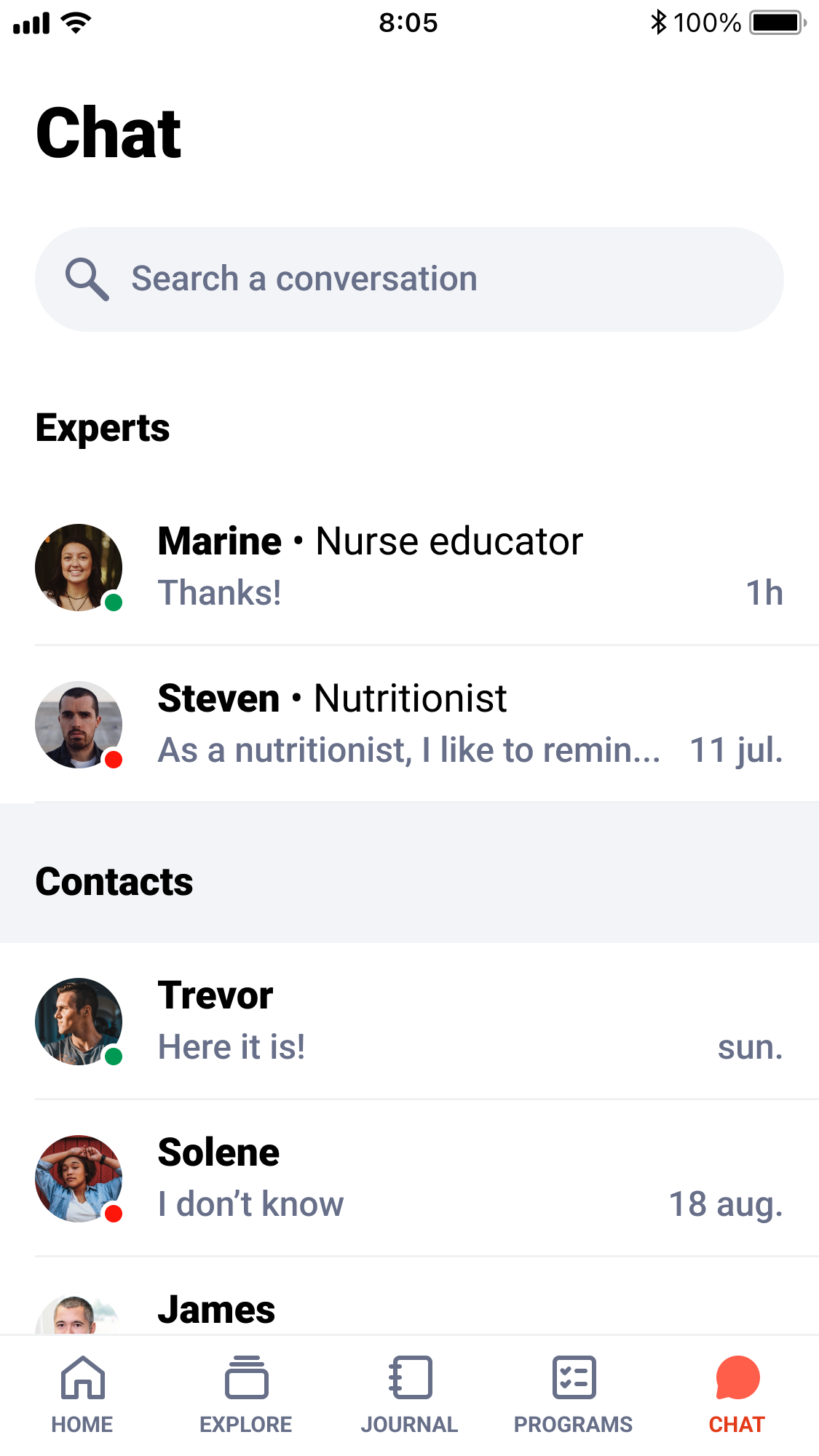Go to the Home tab
The height and width of the screenshot is (1456, 819).
[82, 1394]
